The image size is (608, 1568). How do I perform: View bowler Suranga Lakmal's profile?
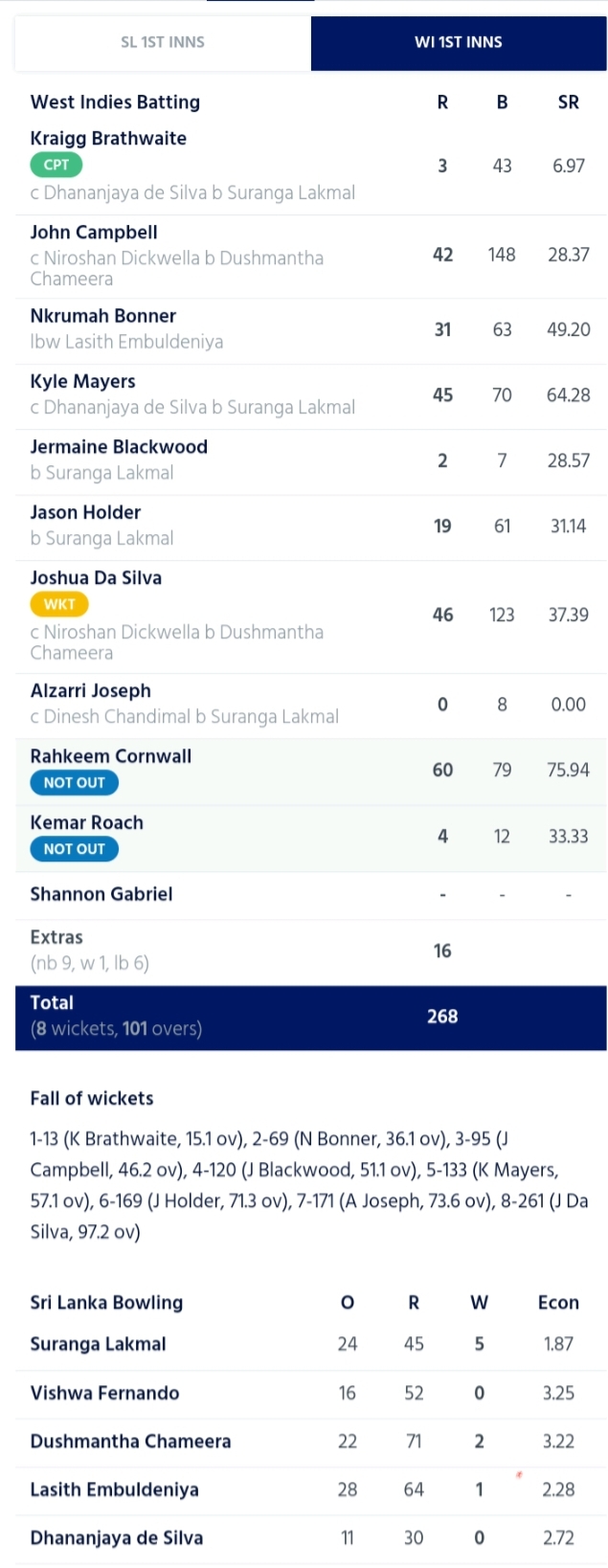click(98, 1344)
